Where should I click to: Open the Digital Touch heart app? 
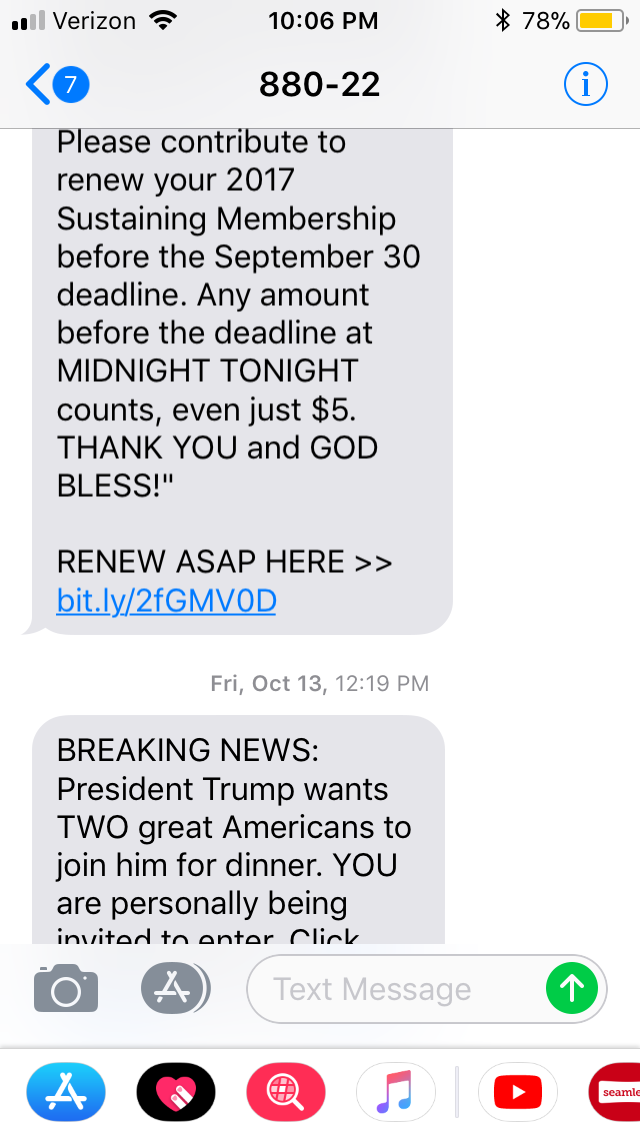[x=176, y=1091]
